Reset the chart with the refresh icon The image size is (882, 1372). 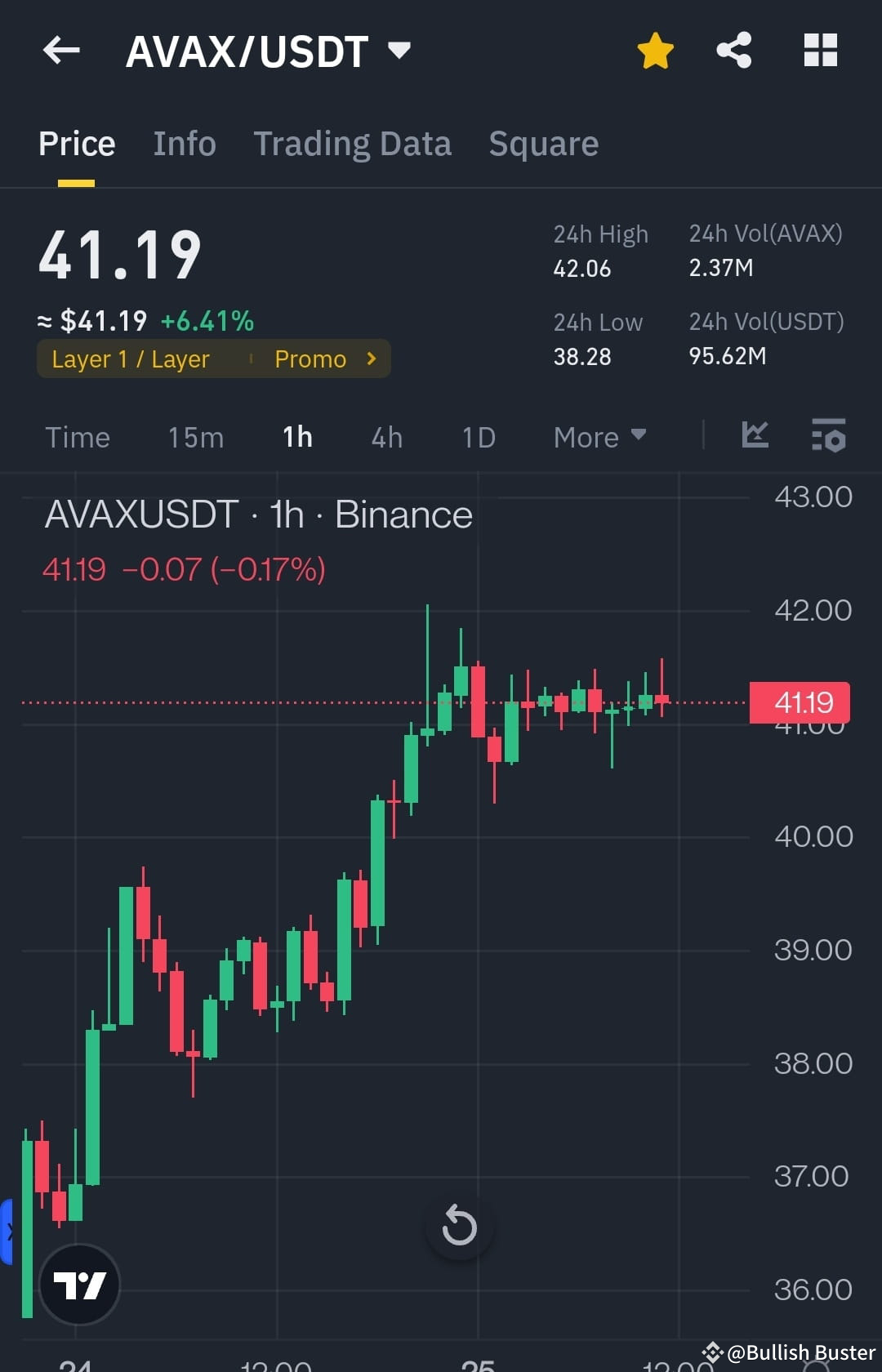pos(460,1225)
